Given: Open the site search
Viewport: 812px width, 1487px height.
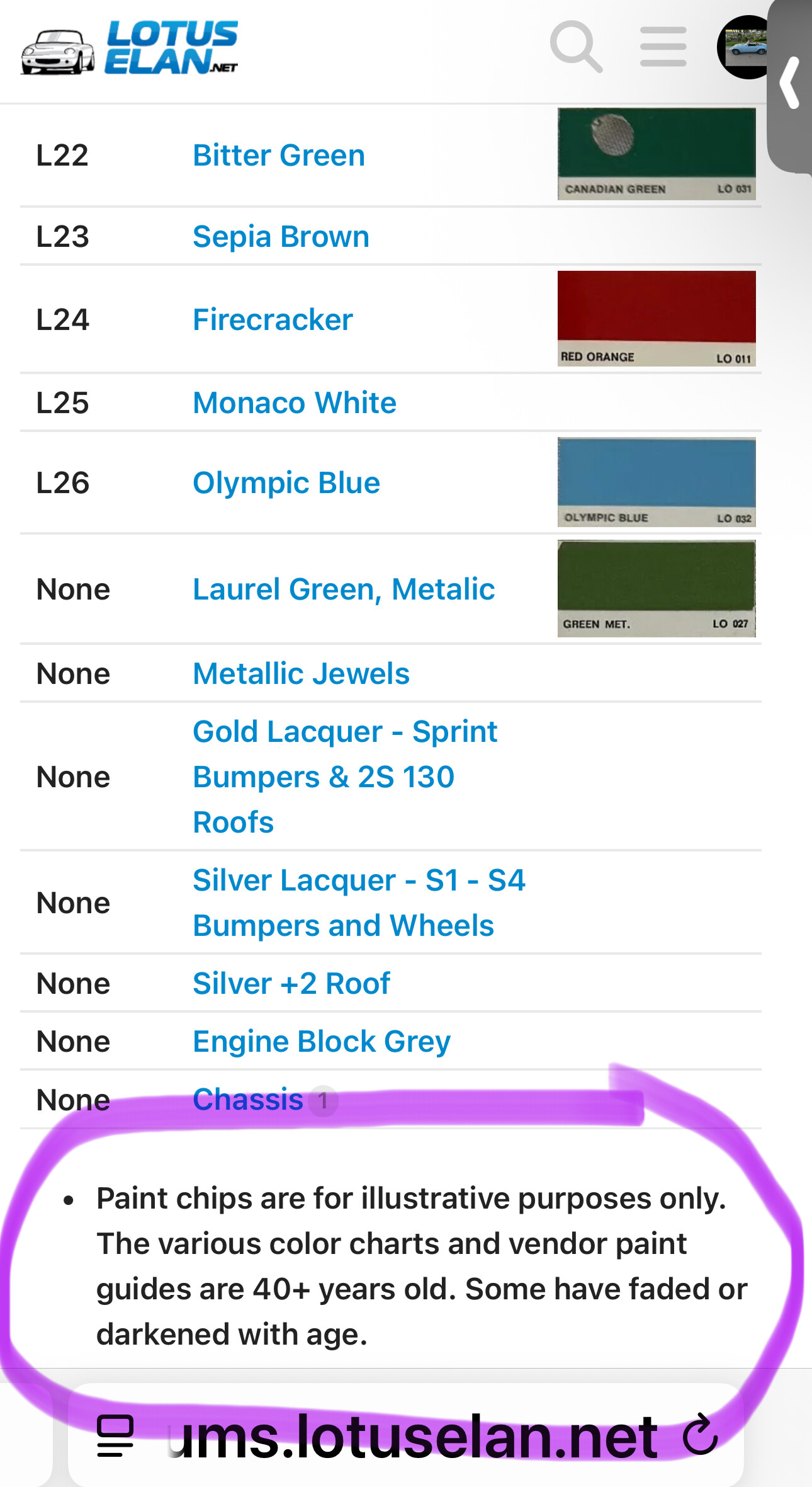Looking at the screenshot, I should pyautogui.click(x=575, y=47).
